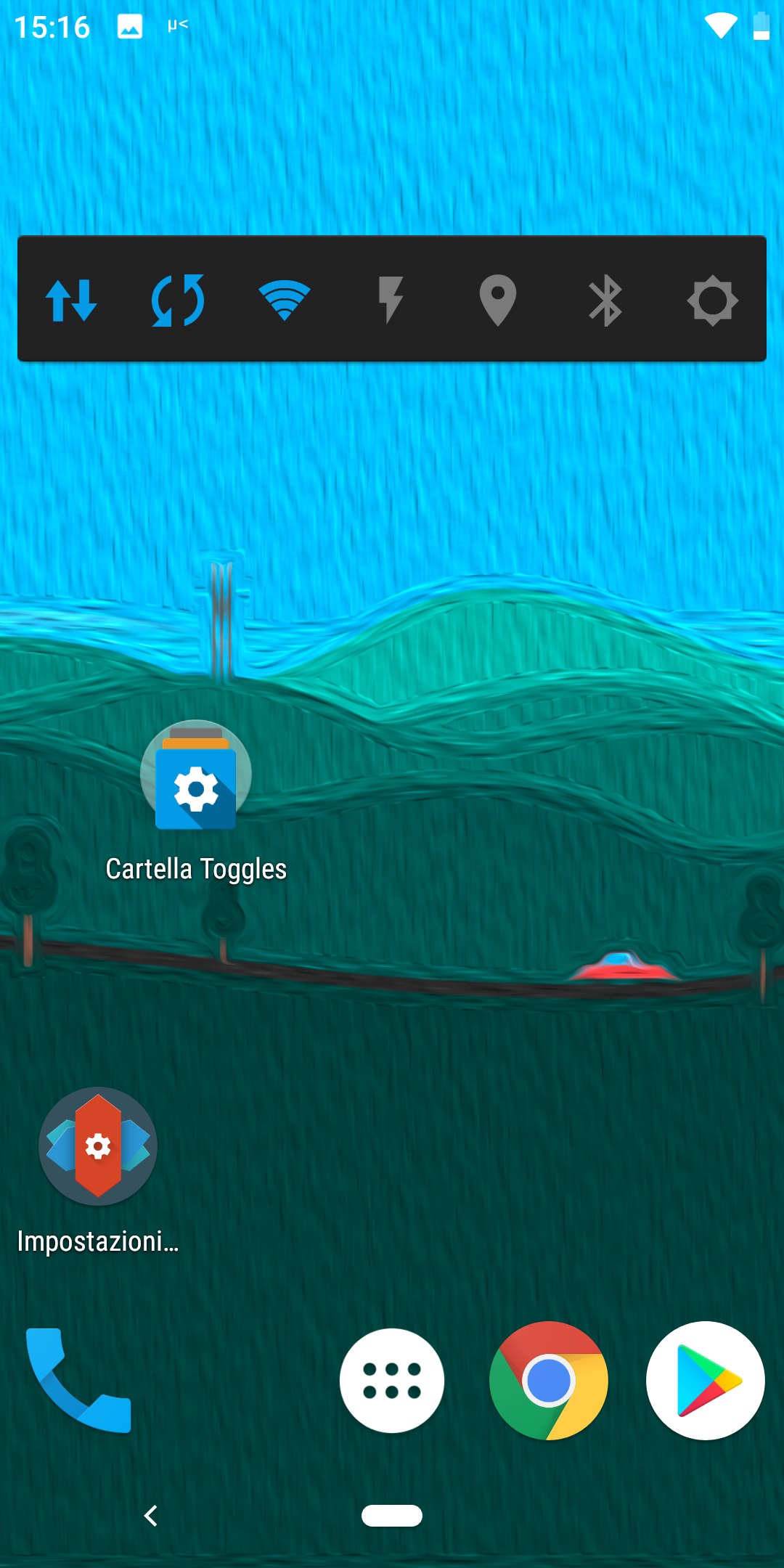The image size is (784, 1568).
Task: Launch Chrome browser
Action: (549, 1380)
